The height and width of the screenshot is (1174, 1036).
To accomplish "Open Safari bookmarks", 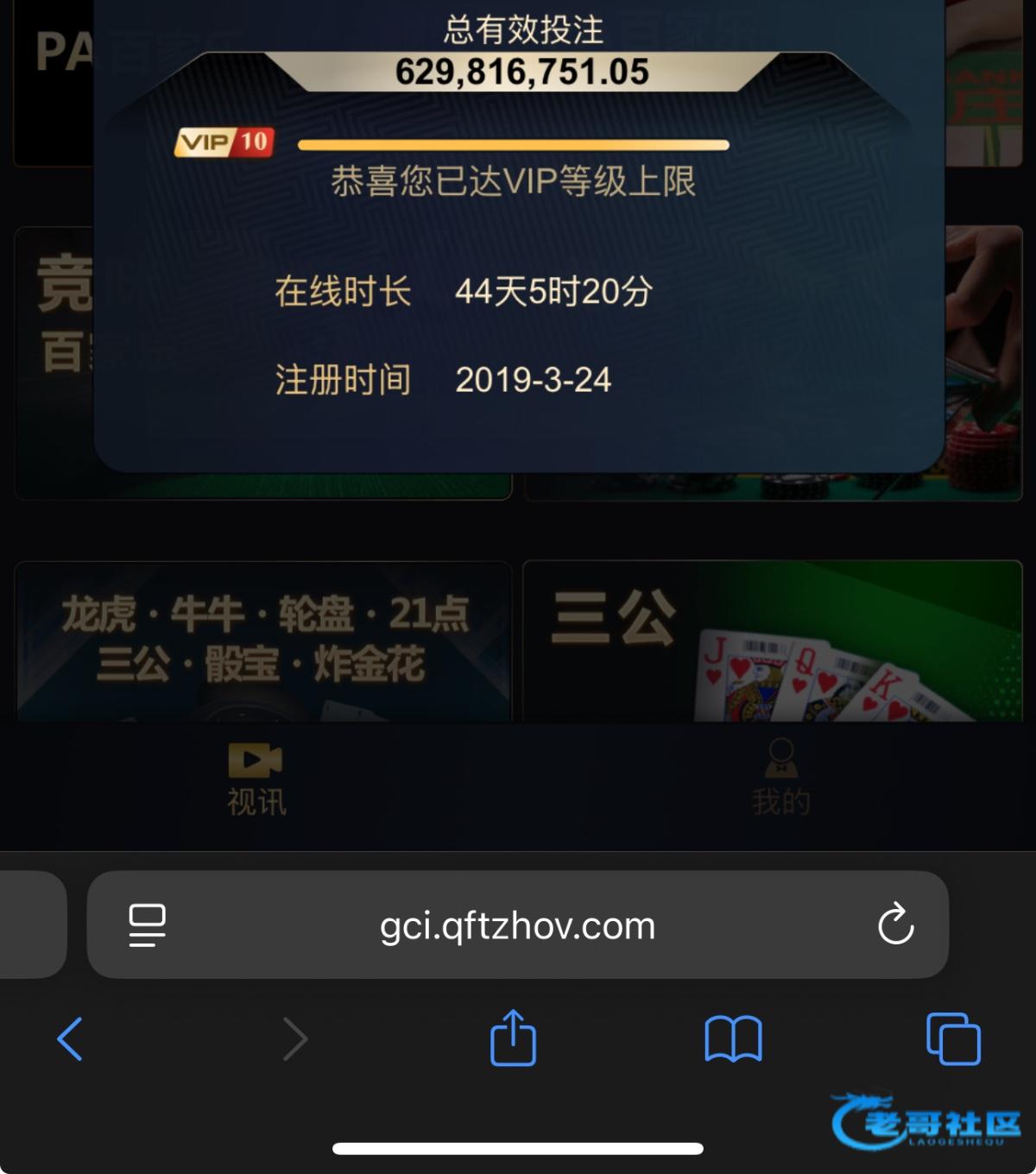I will click(x=733, y=1038).
